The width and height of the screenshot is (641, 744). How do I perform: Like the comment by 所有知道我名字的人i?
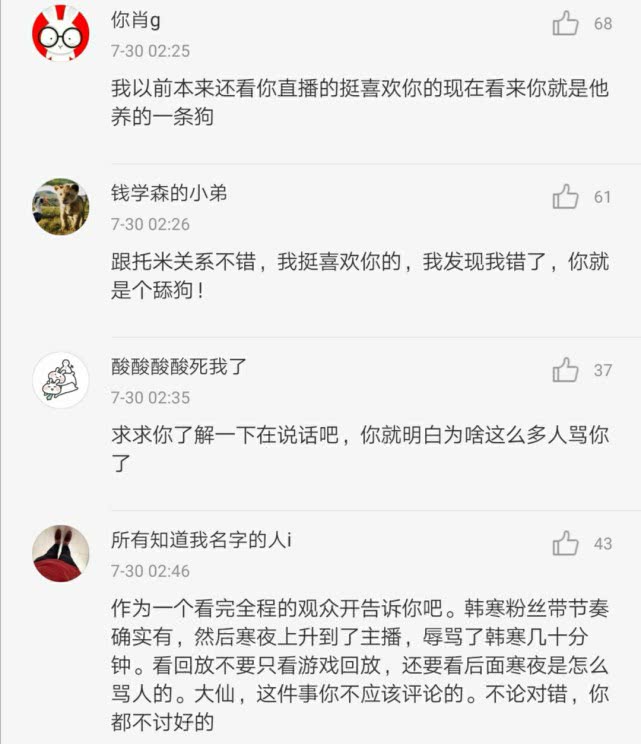pos(566,543)
